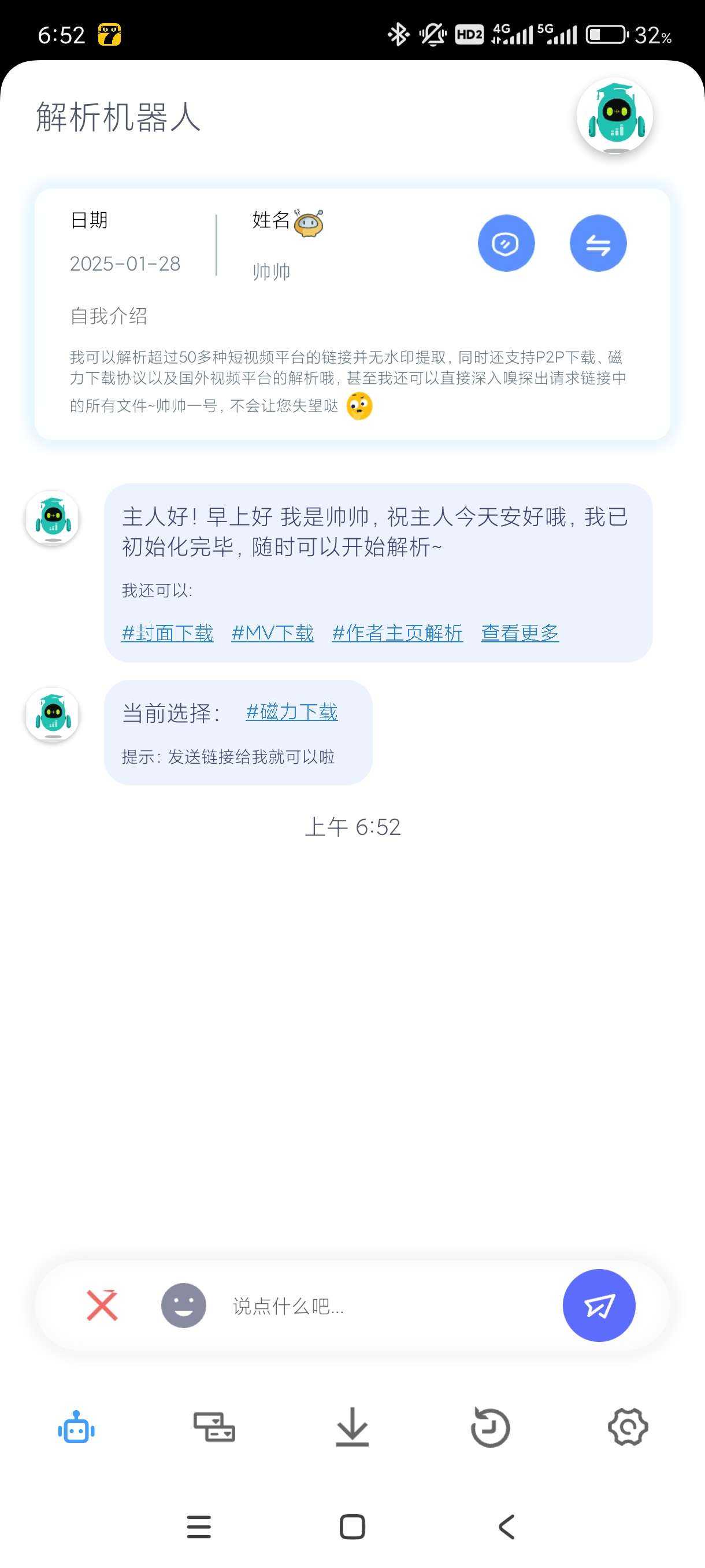This screenshot has height=1568, width=705.
Task: Tap the blue swap arrows icon
Action: (x=598, y=243)
